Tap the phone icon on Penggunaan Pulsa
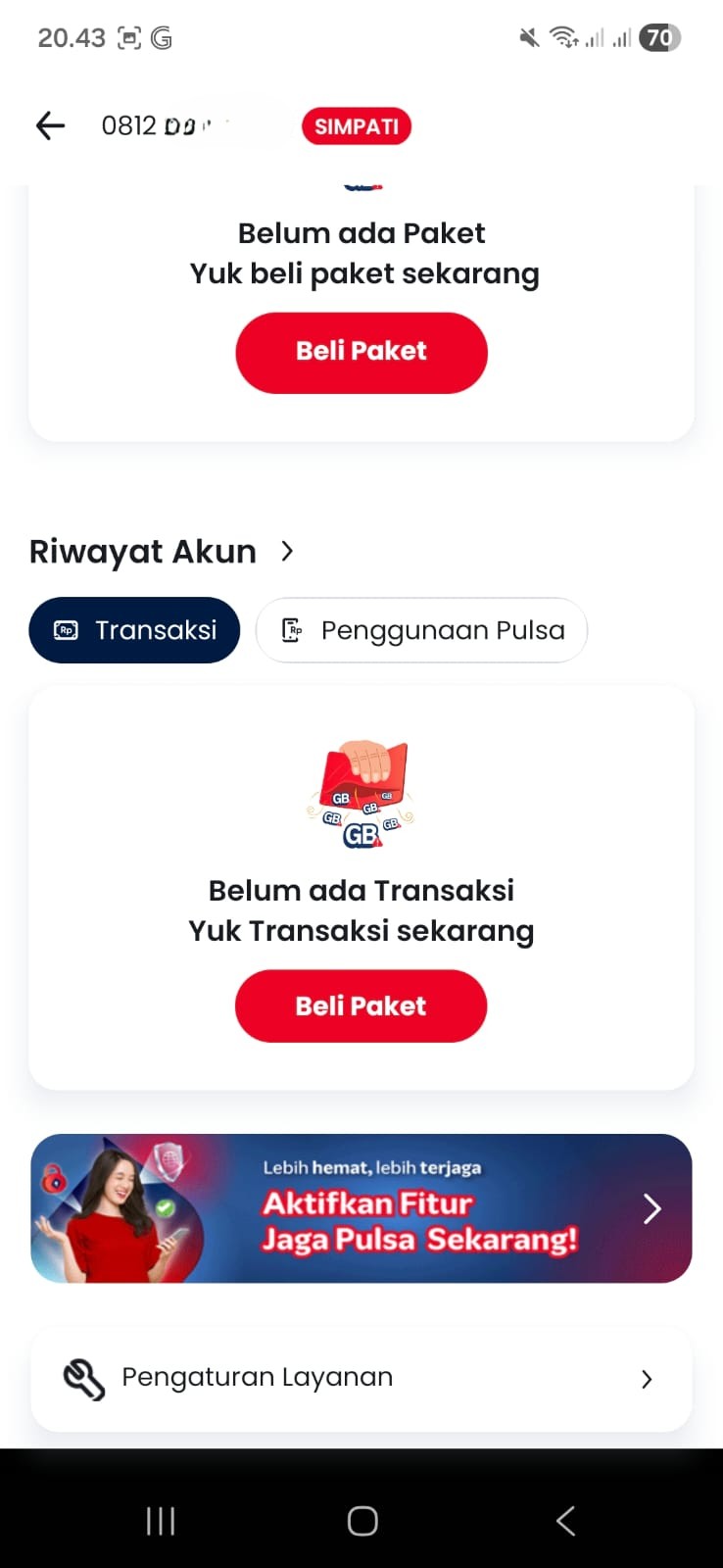Image resolution: width=723 pixels, height=1568 pixels. point(293,630)
